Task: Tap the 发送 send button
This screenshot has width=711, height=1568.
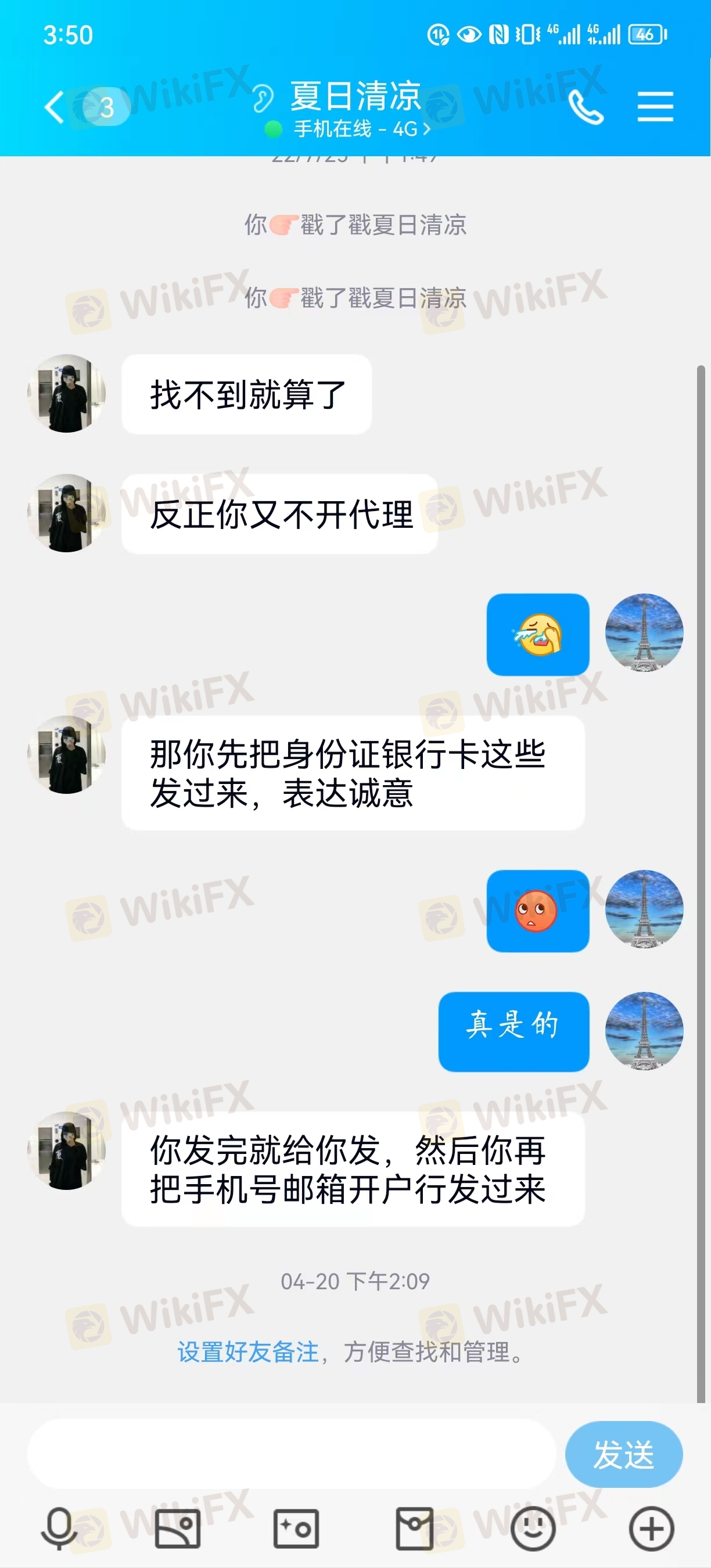Action: click(624, 1454)
